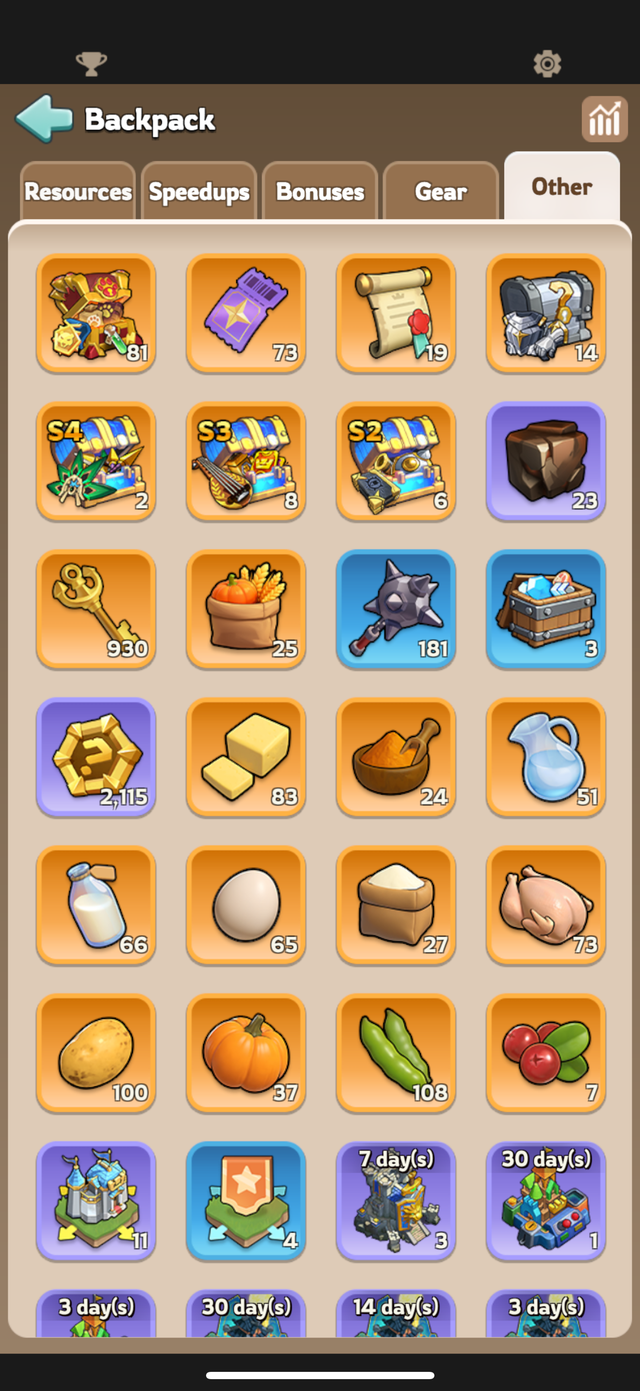Image resolution: width=640 pixels, height=1391 pixels.
Task: Select the spiked mace item with 181
Action: 396,609
